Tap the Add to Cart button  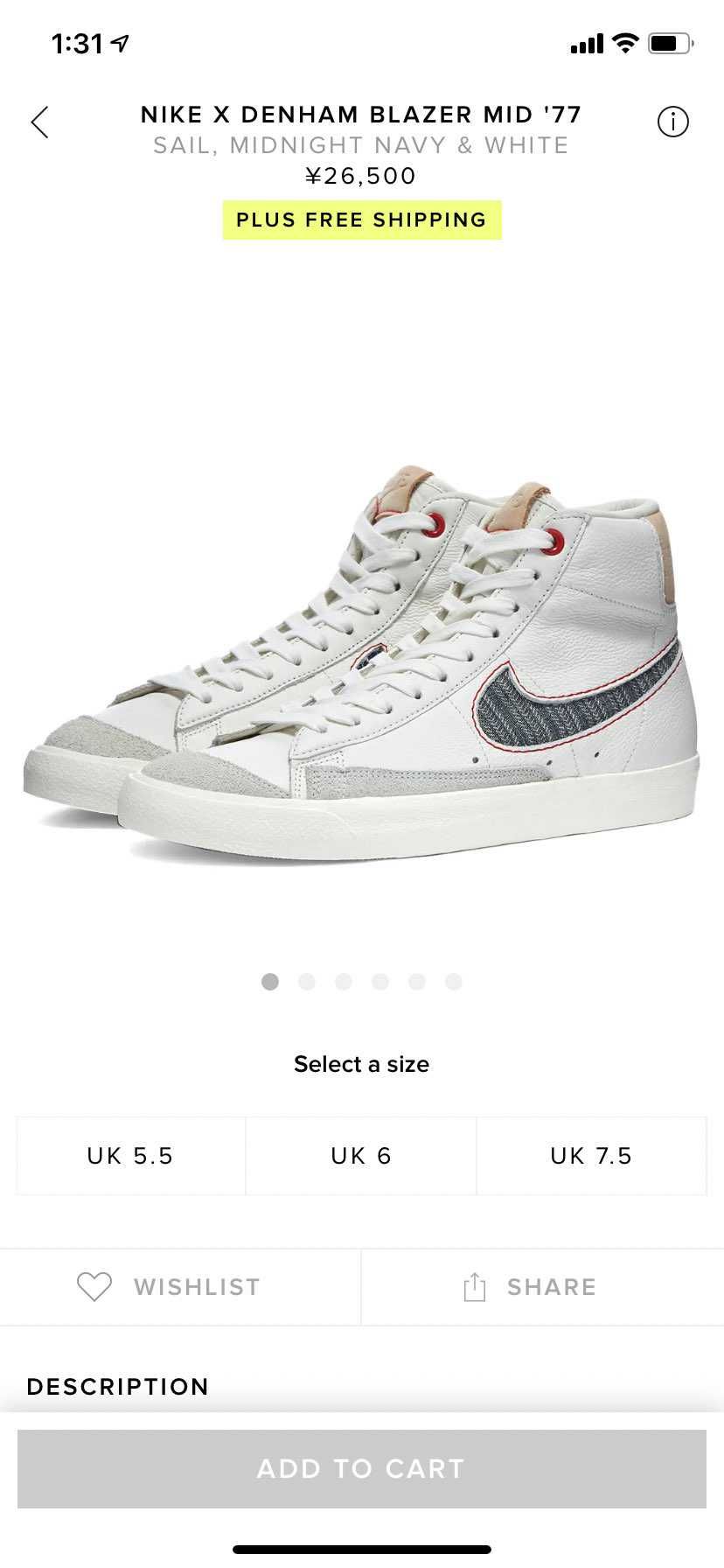362,1468
